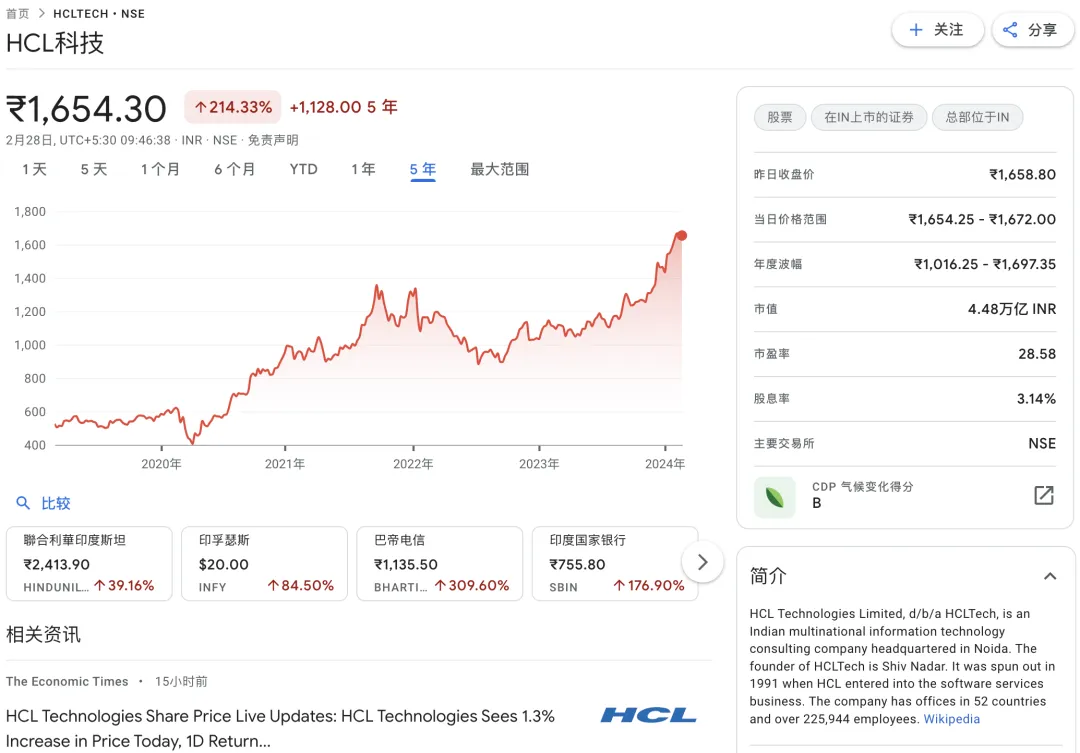
Task: Open CDP climate score external link
Action: [x=1043, y=495]
